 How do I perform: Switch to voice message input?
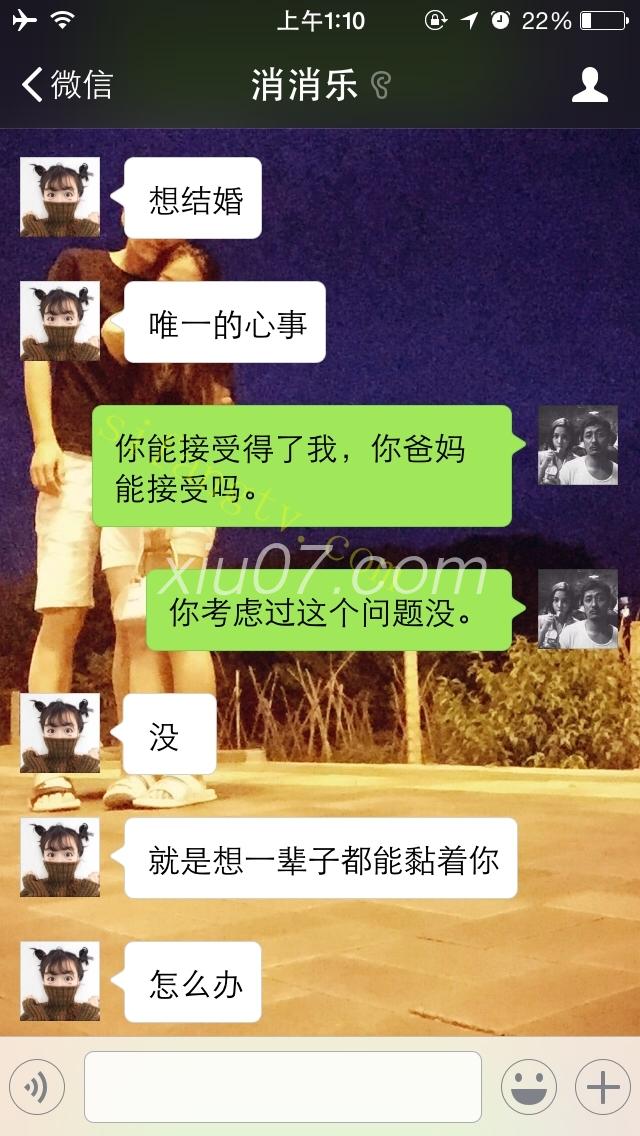[x=37, y=1087]
